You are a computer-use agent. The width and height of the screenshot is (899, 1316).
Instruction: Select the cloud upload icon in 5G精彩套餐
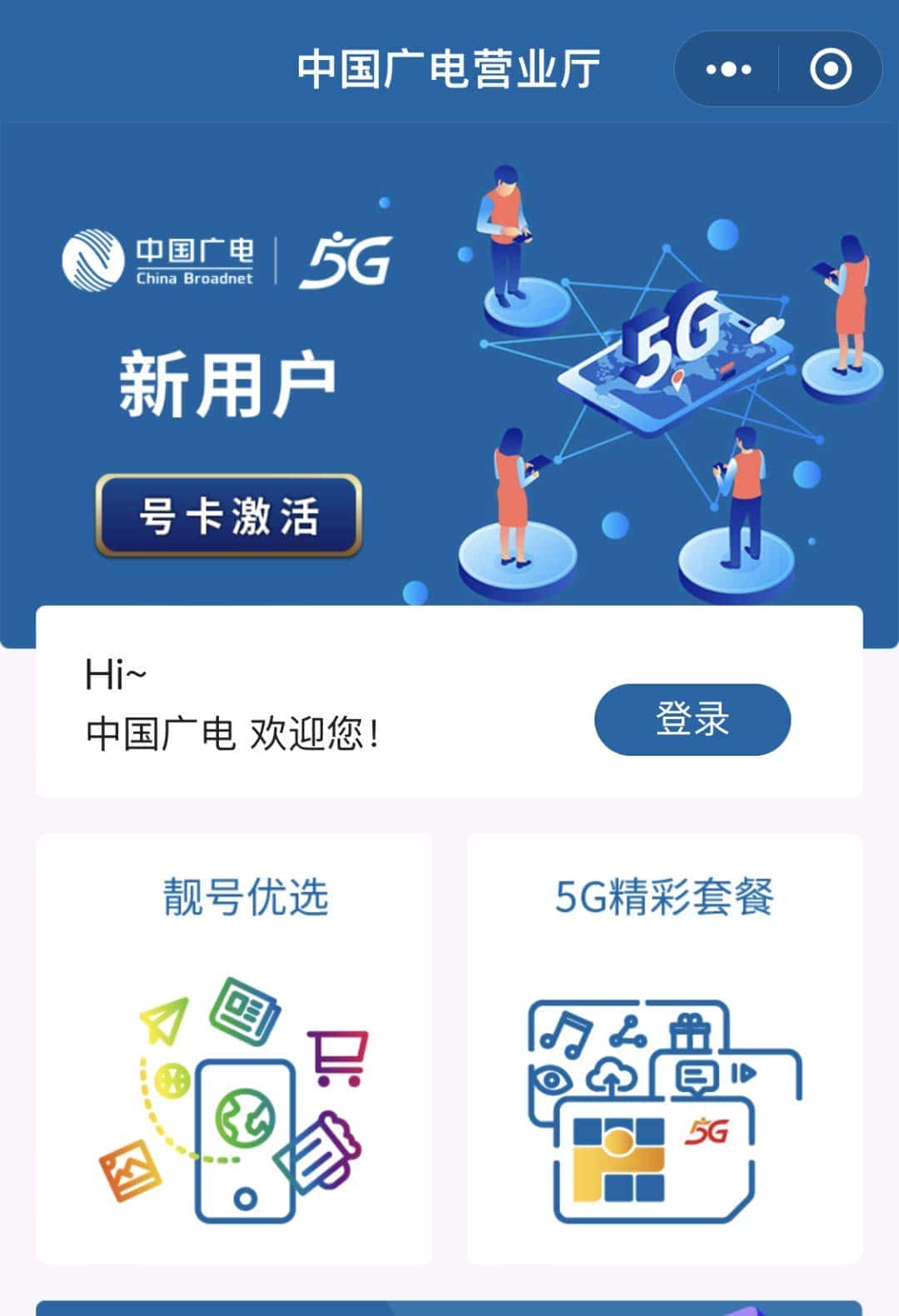tap(612, 1074)
